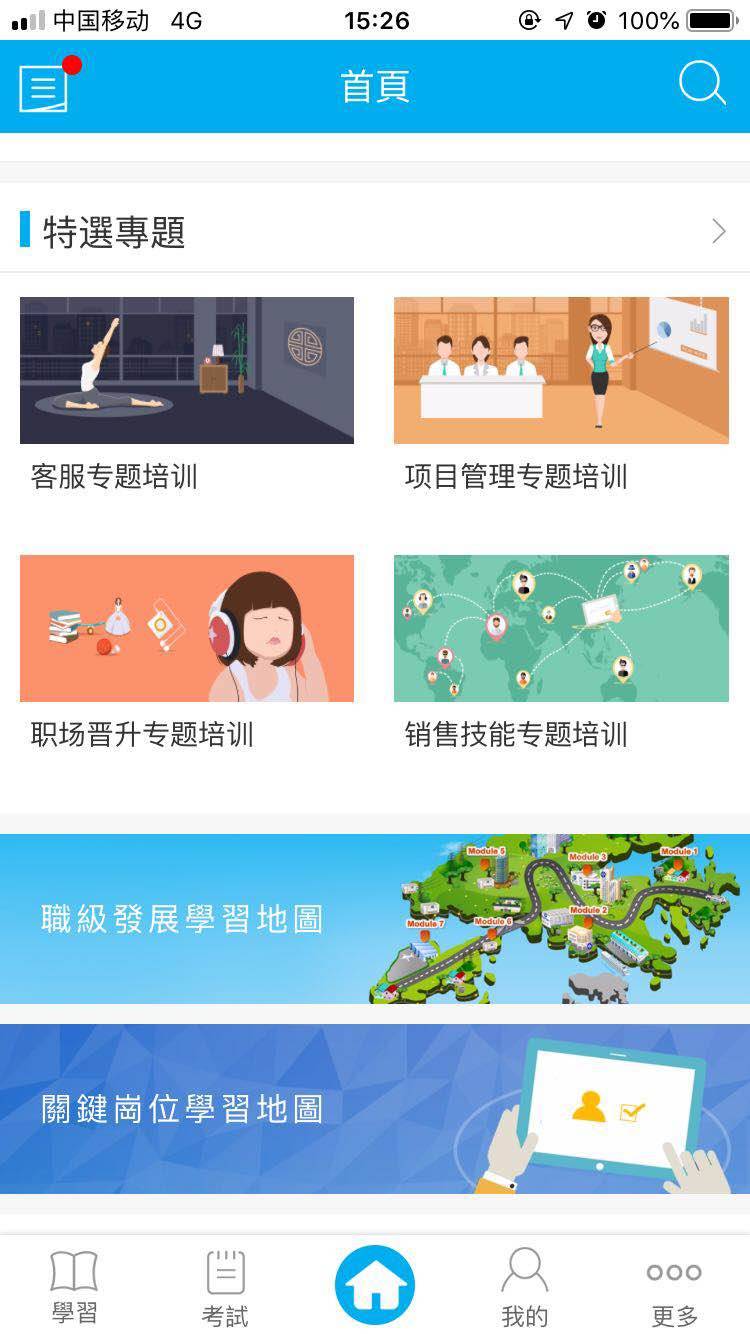Viewport: 750px width, 1334px height.
Task: Switch to the 我的 tab
Action: click(x=525, y=1288)
